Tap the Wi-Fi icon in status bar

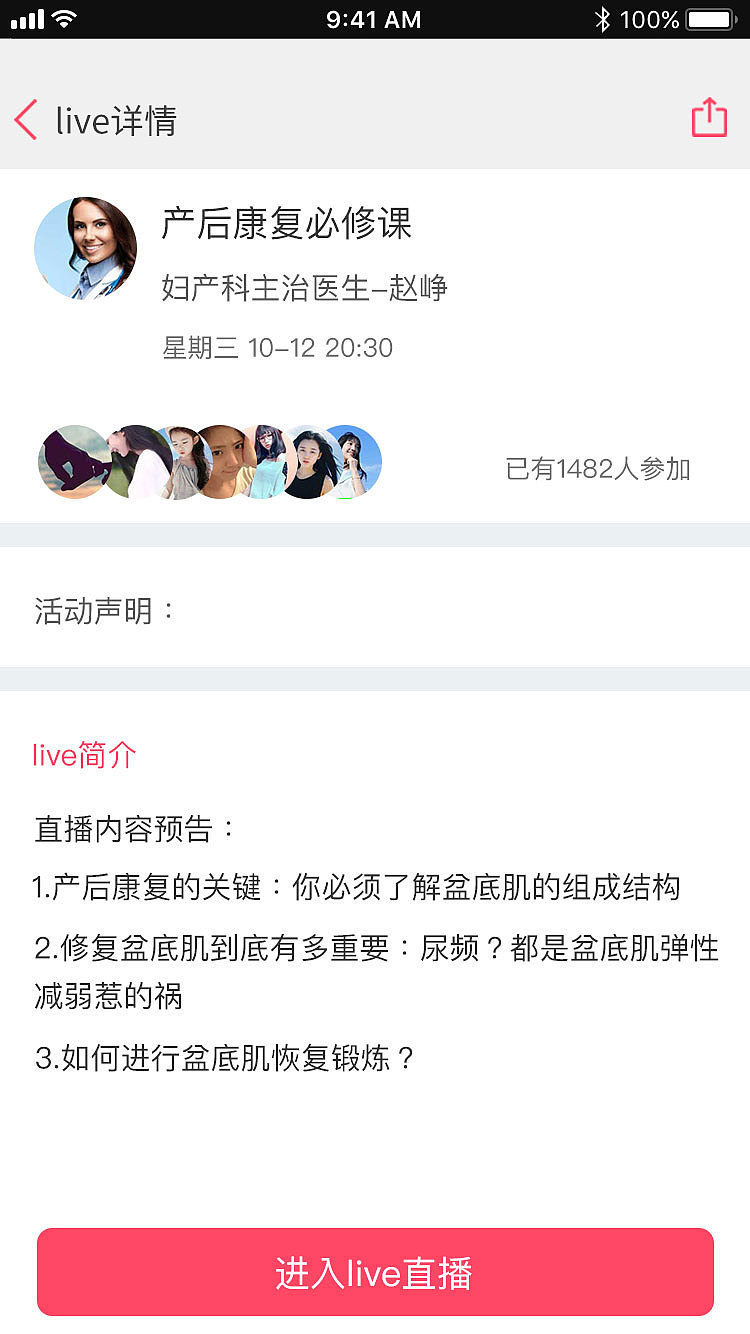(64, 18)
